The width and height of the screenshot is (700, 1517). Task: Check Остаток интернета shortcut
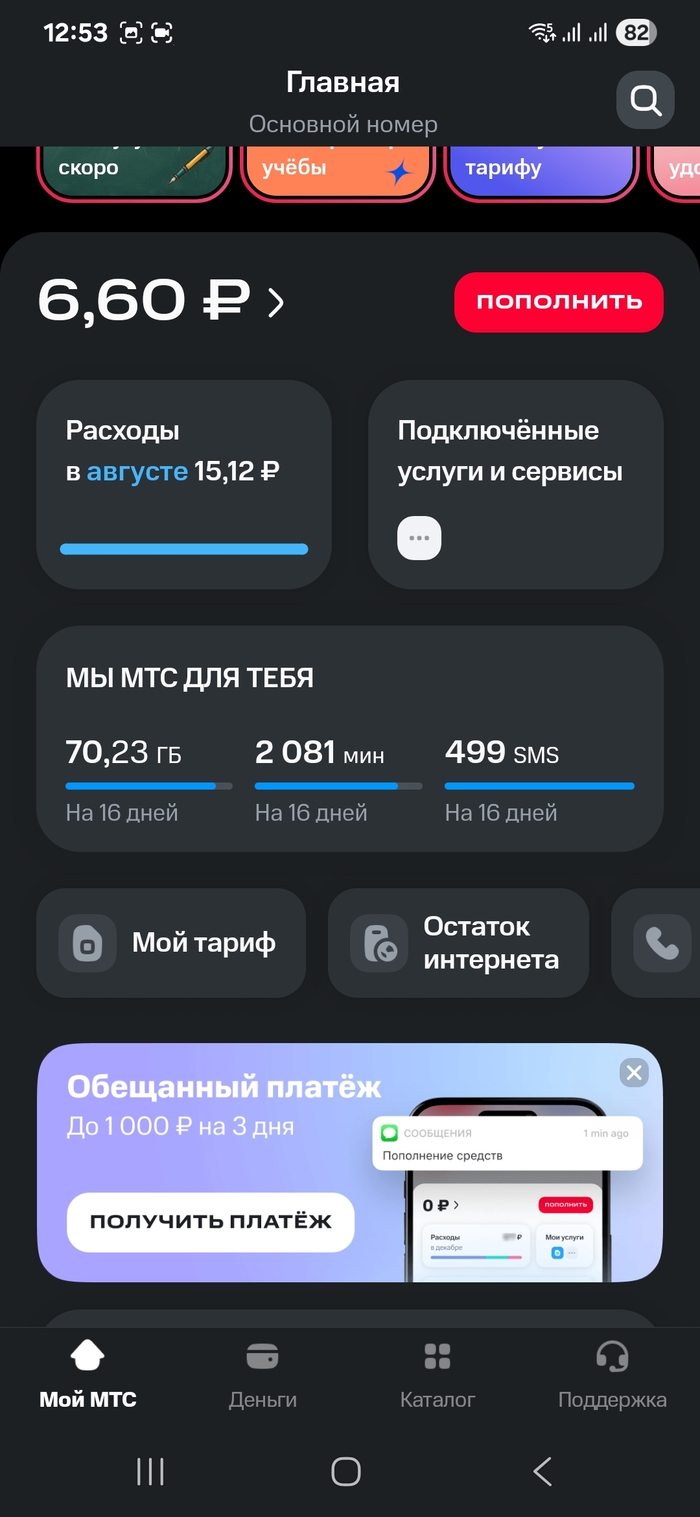point(458,943)
